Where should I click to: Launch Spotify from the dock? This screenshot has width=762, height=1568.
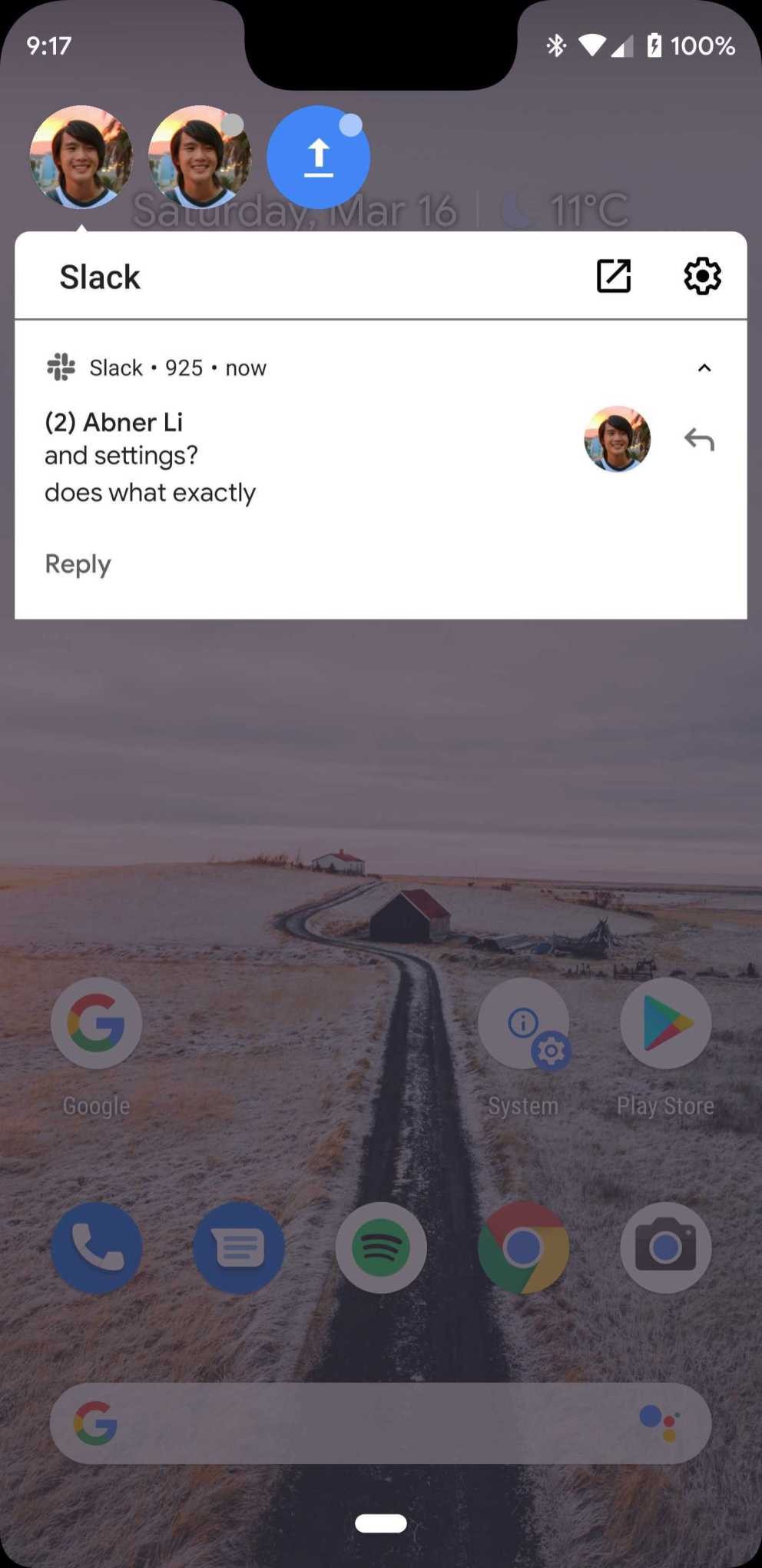381,1247
